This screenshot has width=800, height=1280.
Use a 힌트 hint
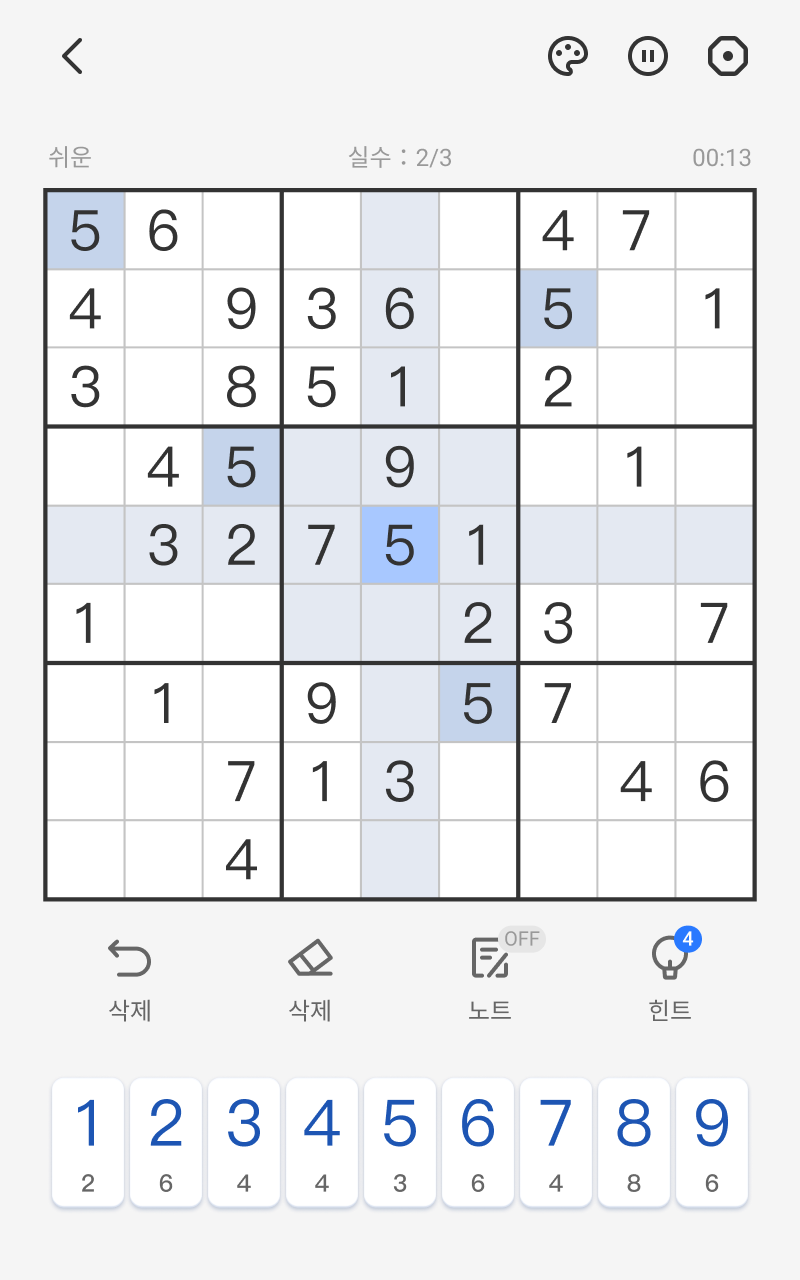[670, 978]
